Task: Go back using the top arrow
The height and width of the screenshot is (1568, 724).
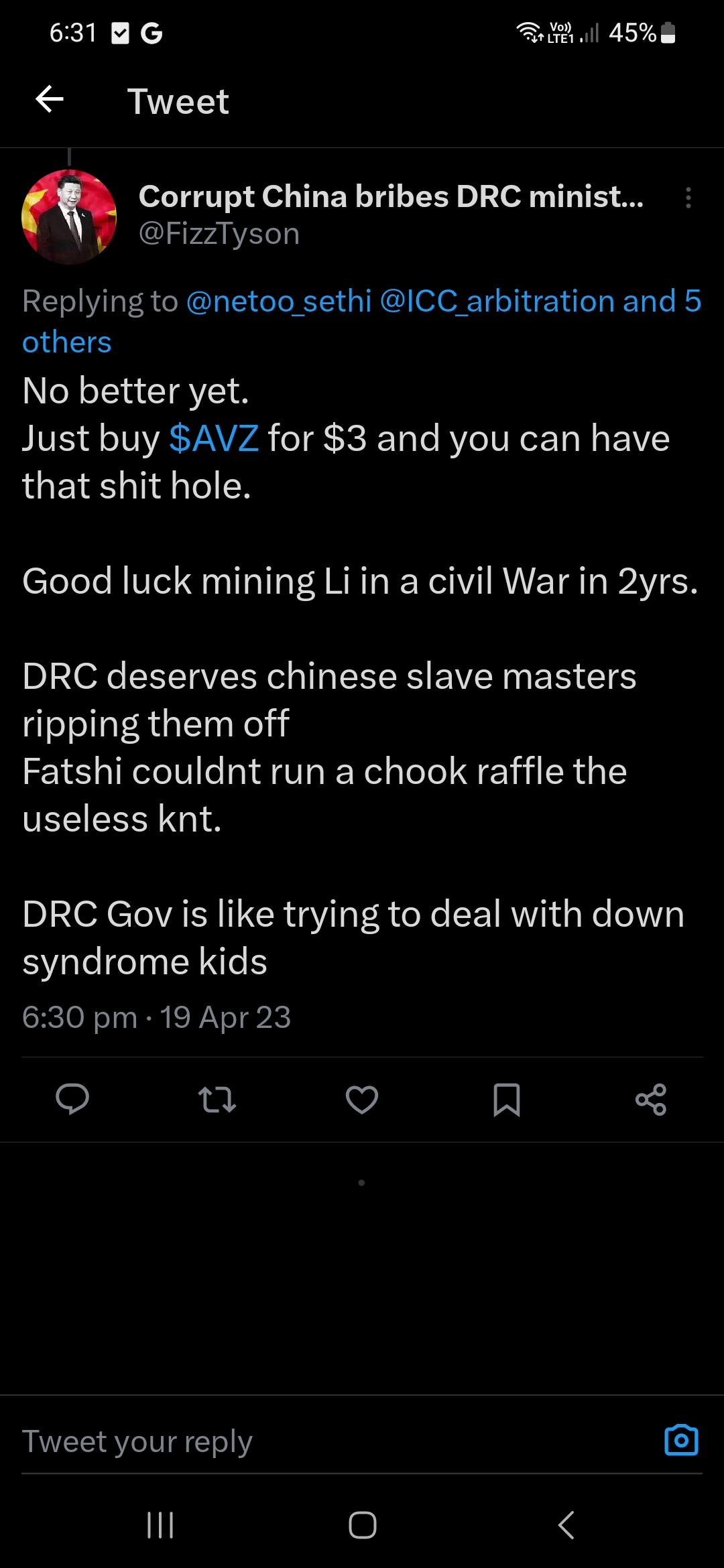Action: (x=50, y=100)
